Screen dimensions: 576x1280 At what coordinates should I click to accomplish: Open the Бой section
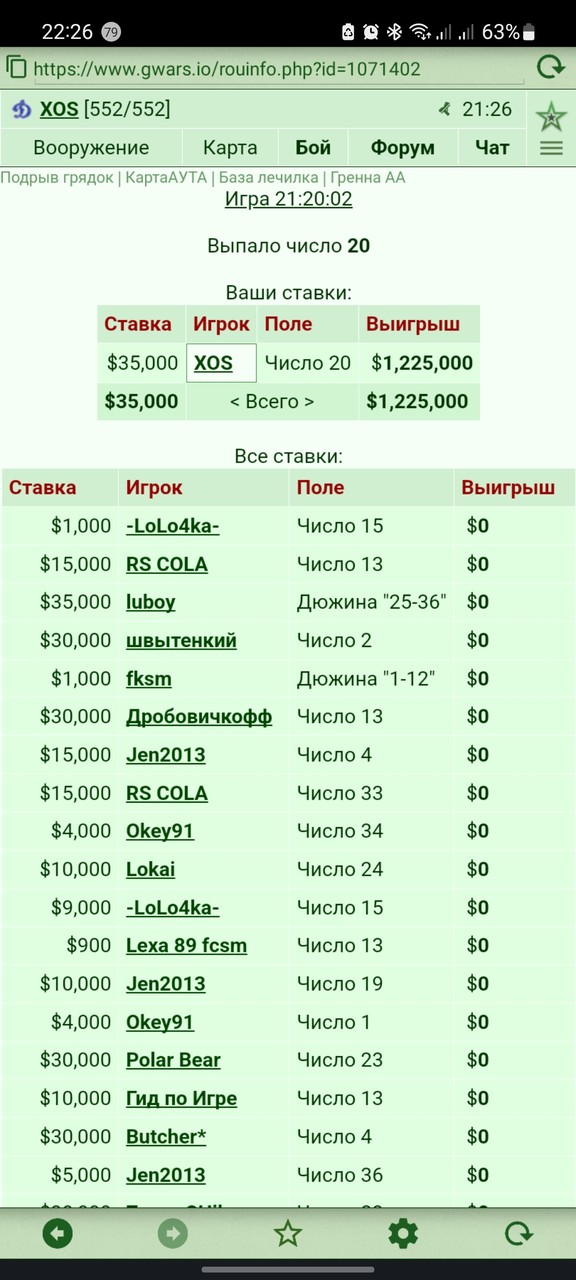tap(313, 148)
